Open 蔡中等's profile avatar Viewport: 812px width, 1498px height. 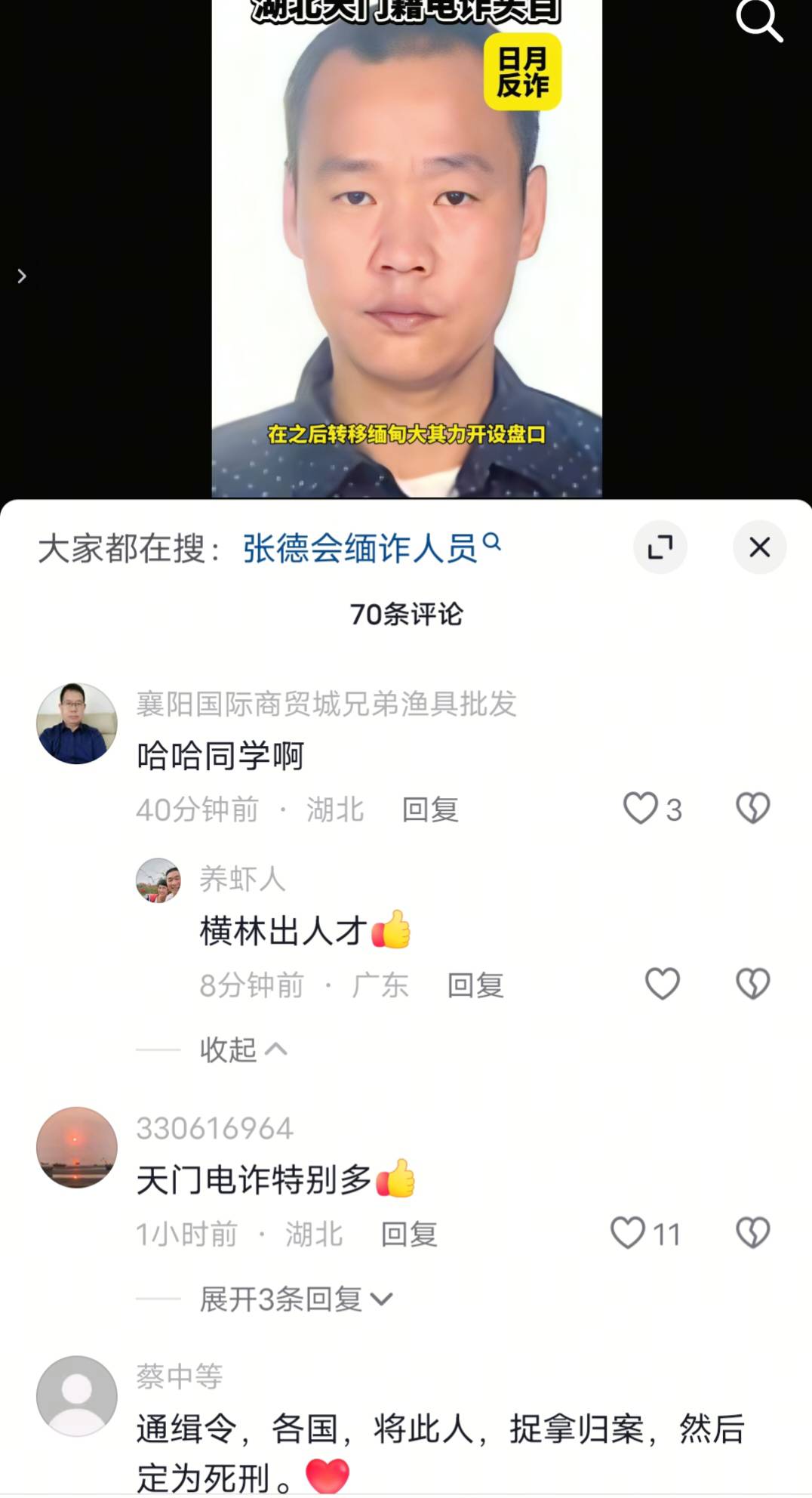tap(77, 1396)
